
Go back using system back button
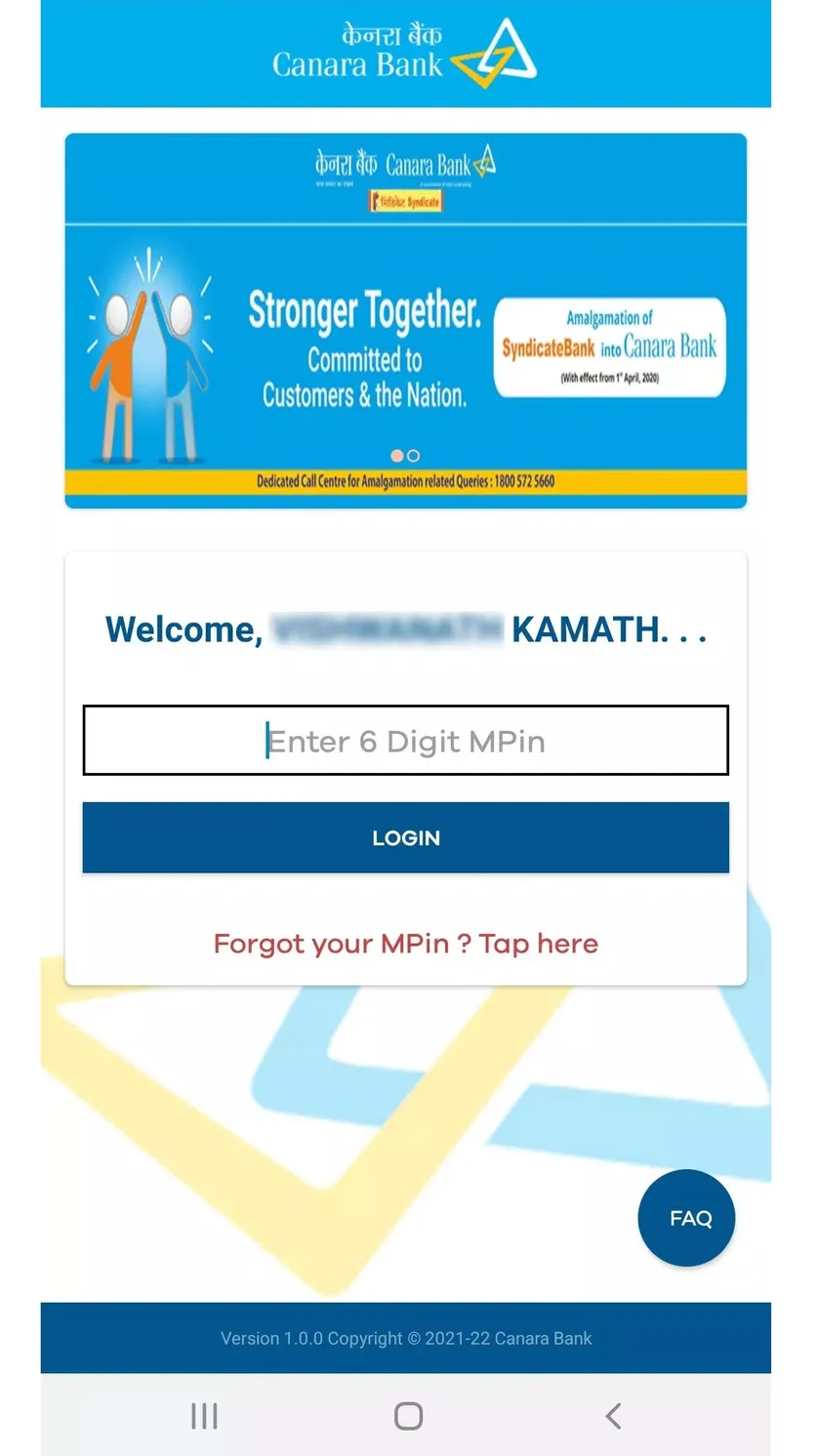[x=613, y=1416]
